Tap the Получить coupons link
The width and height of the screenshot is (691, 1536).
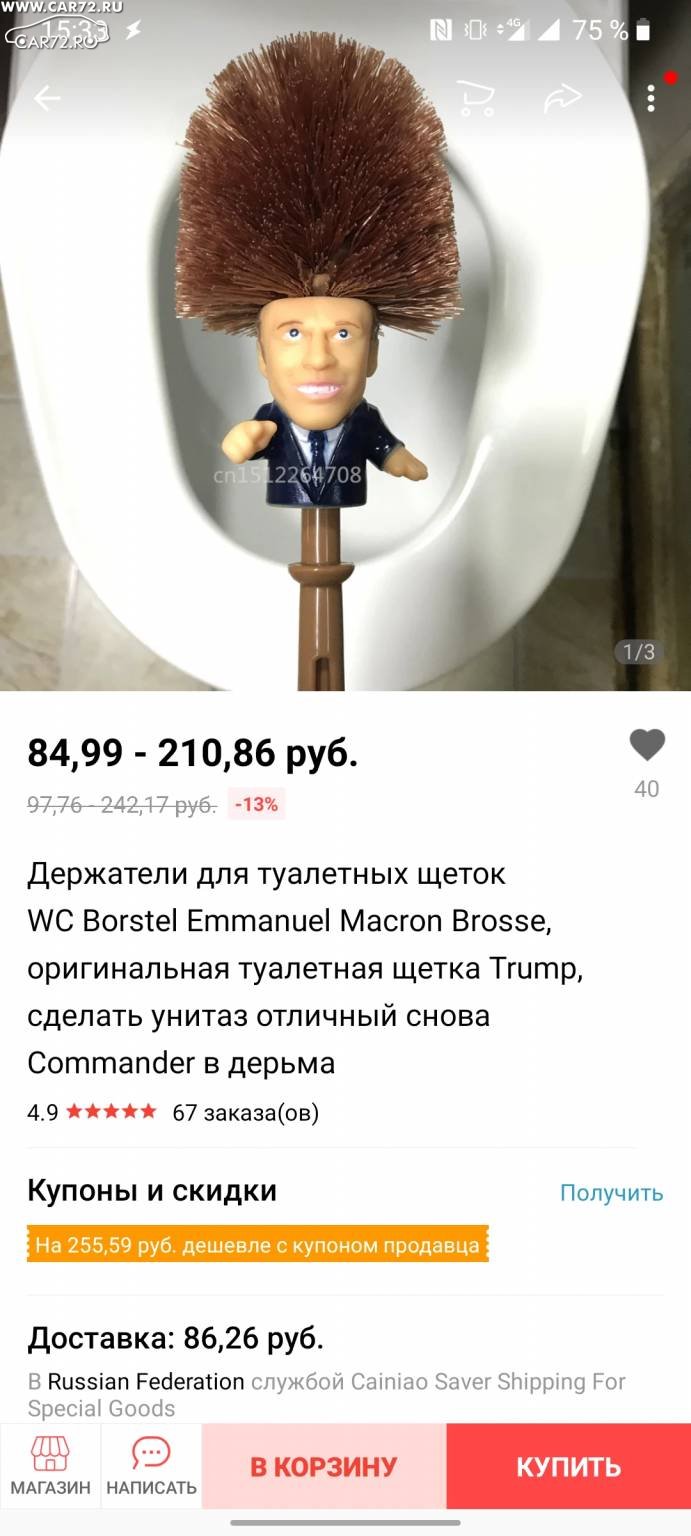(x=611, y=1192)
